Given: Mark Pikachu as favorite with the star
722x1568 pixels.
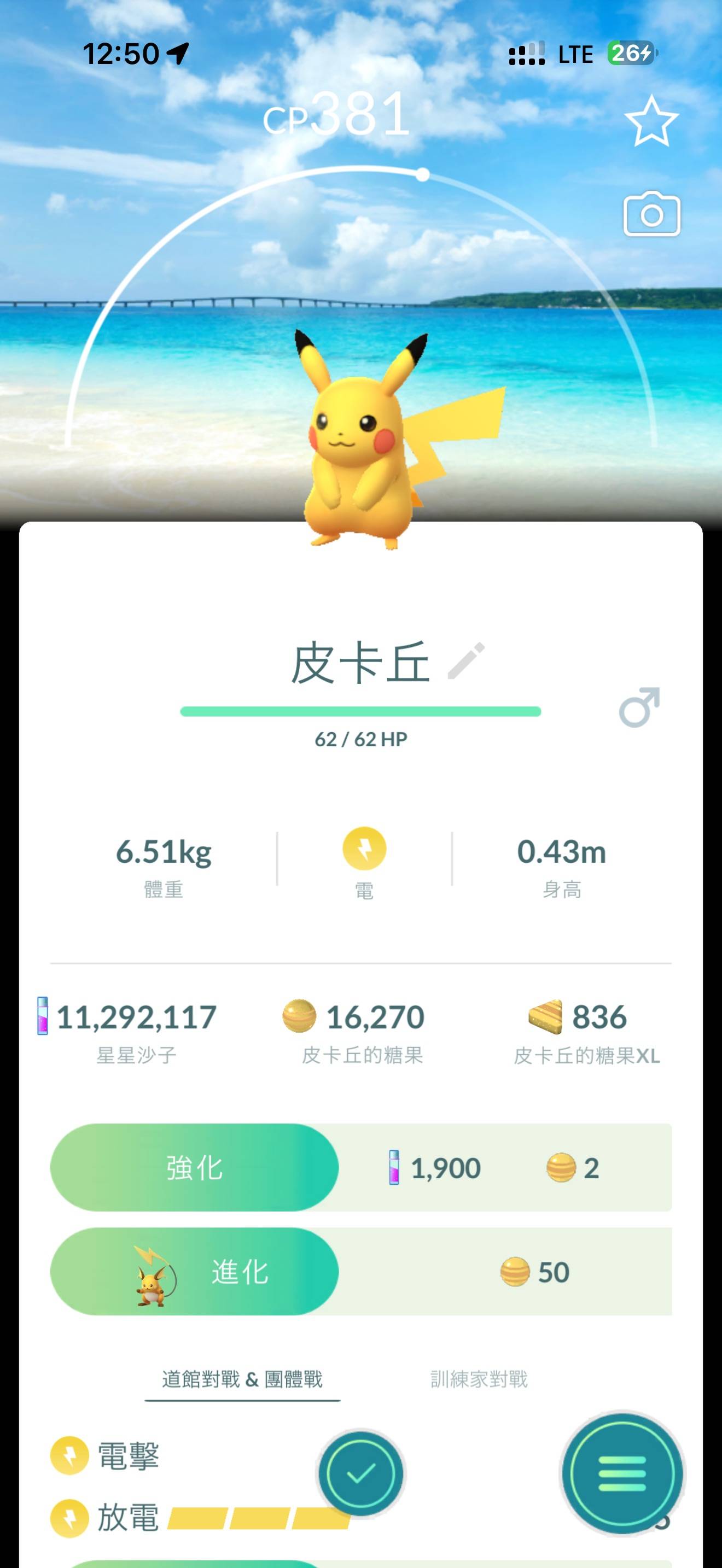Looking at the screenshot, I should click(651, 121).
